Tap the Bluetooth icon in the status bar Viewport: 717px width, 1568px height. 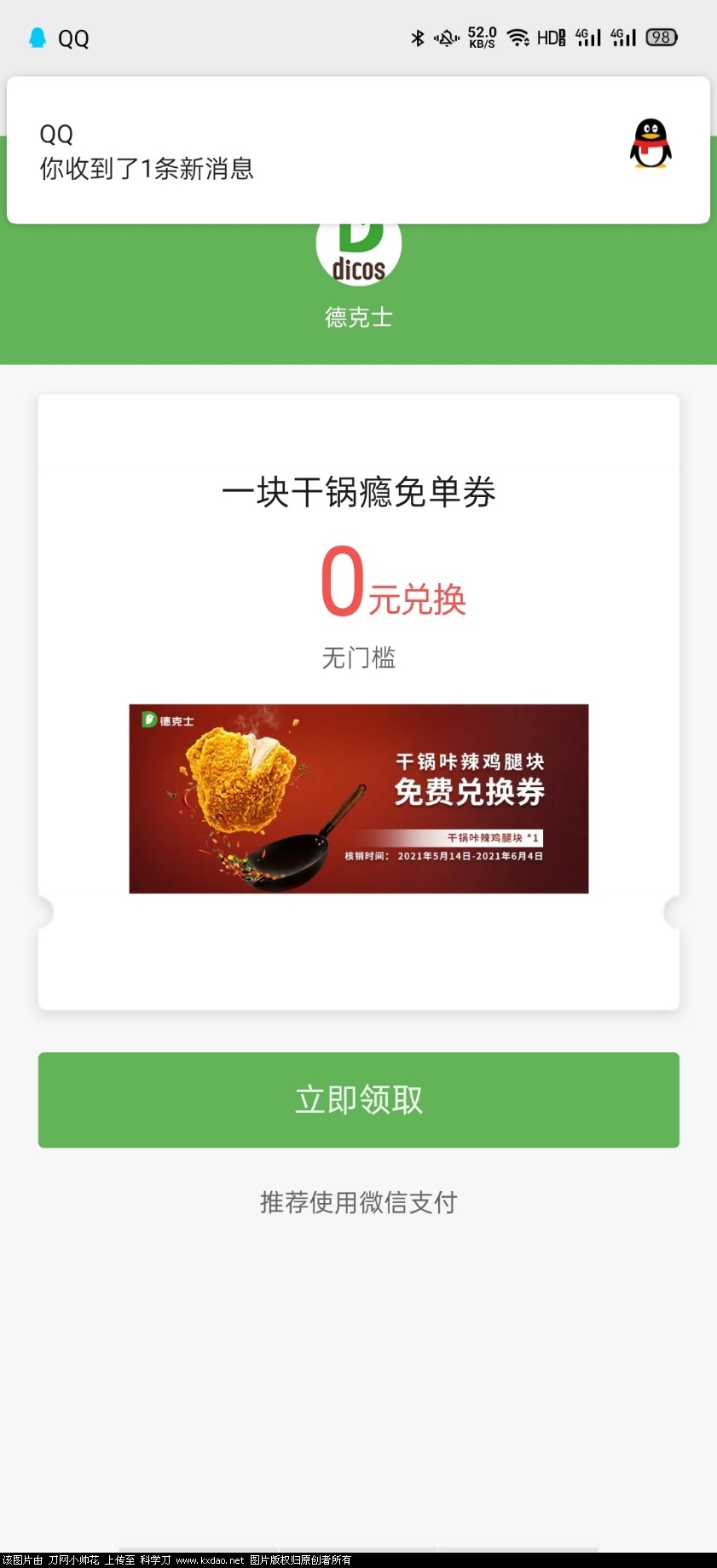click(417, 38)
